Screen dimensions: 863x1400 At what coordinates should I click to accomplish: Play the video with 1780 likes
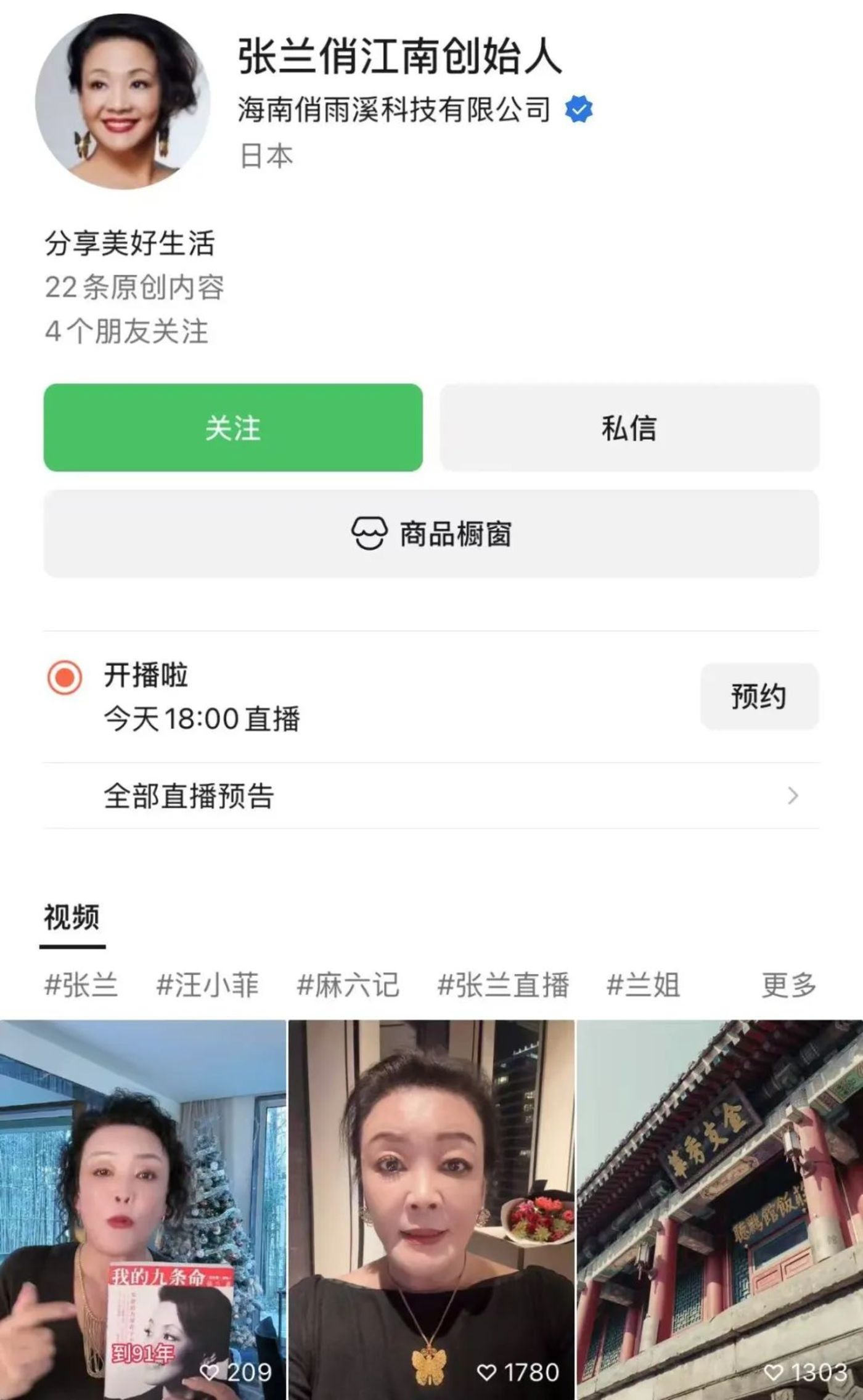pos(431,1208)
